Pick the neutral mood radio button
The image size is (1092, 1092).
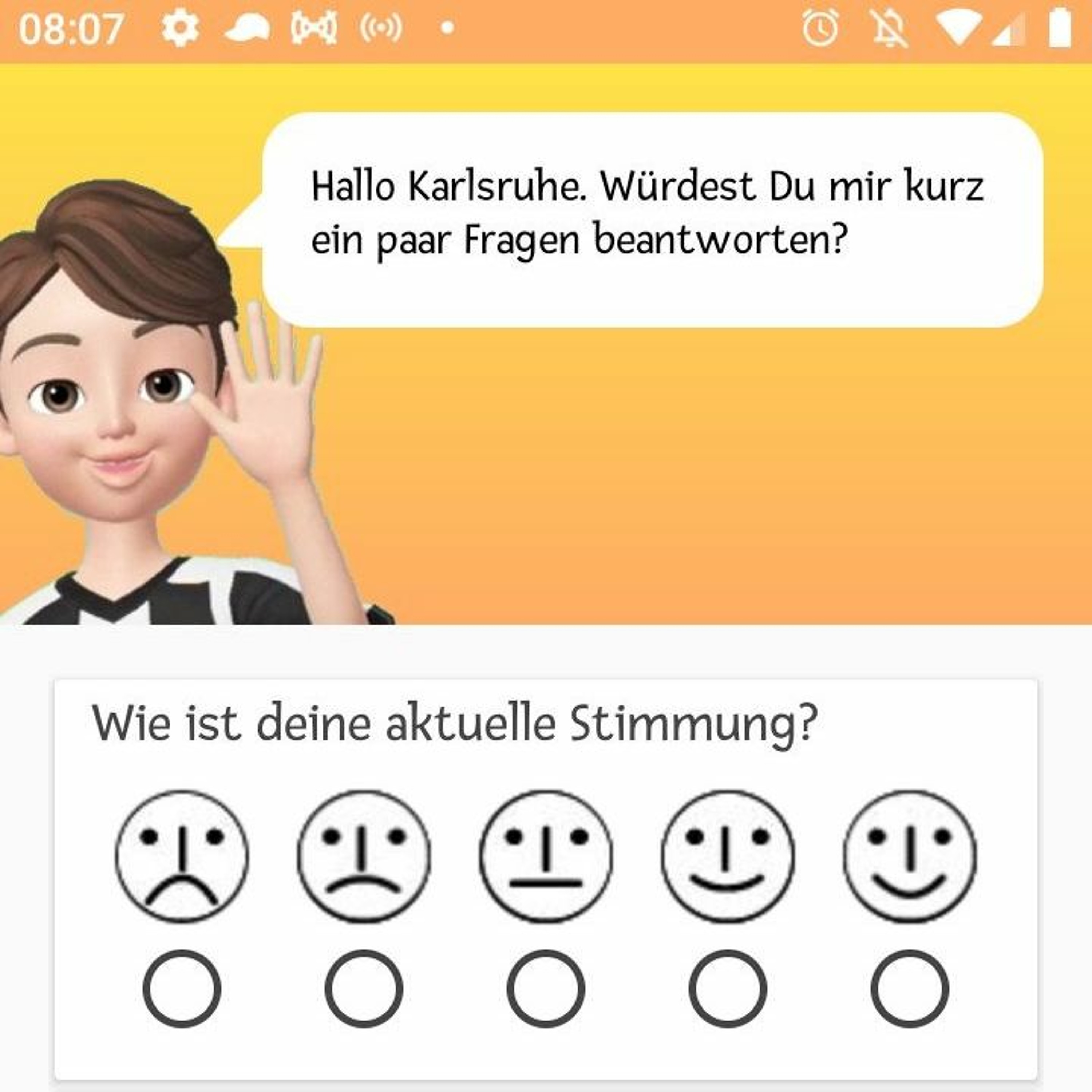(x=545, y=989)
